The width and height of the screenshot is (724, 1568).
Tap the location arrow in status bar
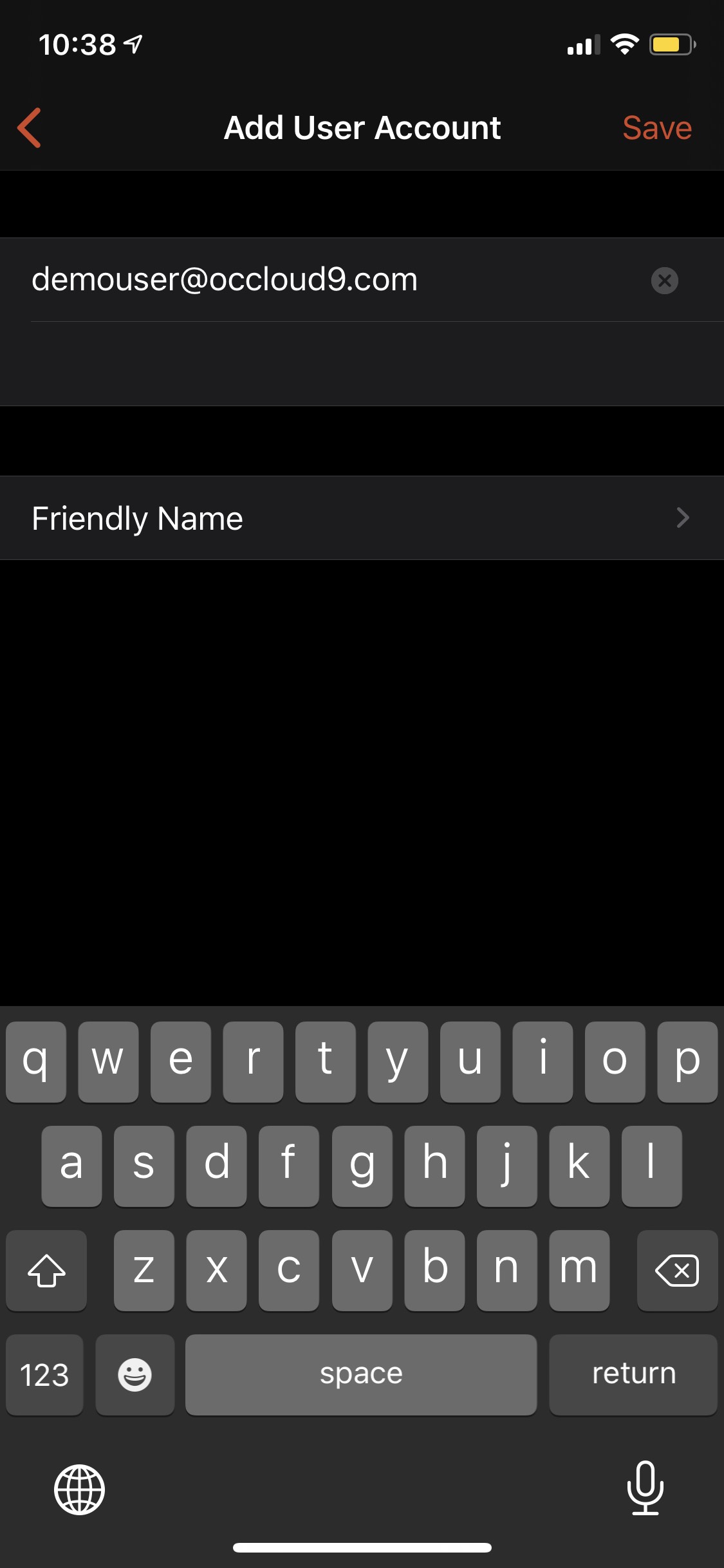pyautogui.click(x=131, y=44)
